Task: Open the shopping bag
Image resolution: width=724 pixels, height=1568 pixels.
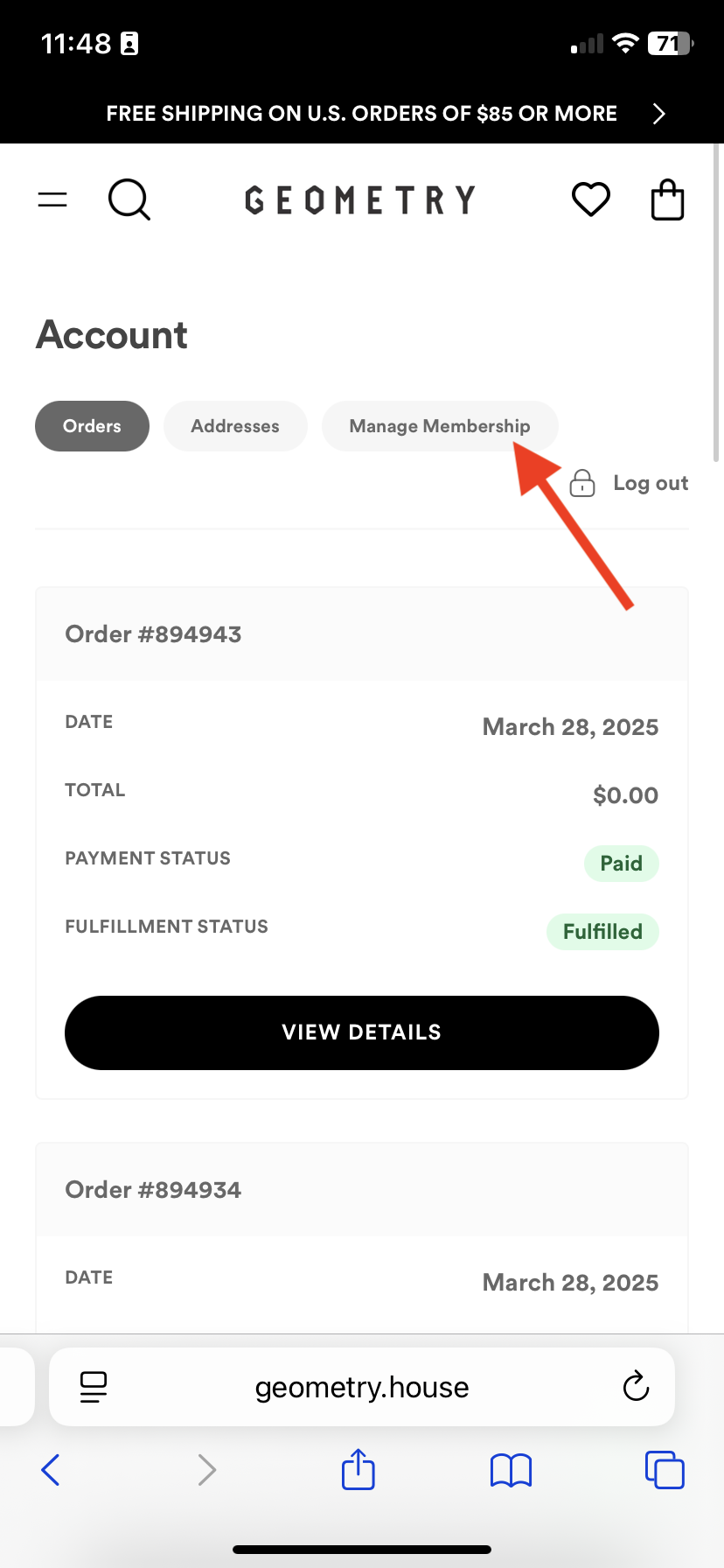Action: 668,199
